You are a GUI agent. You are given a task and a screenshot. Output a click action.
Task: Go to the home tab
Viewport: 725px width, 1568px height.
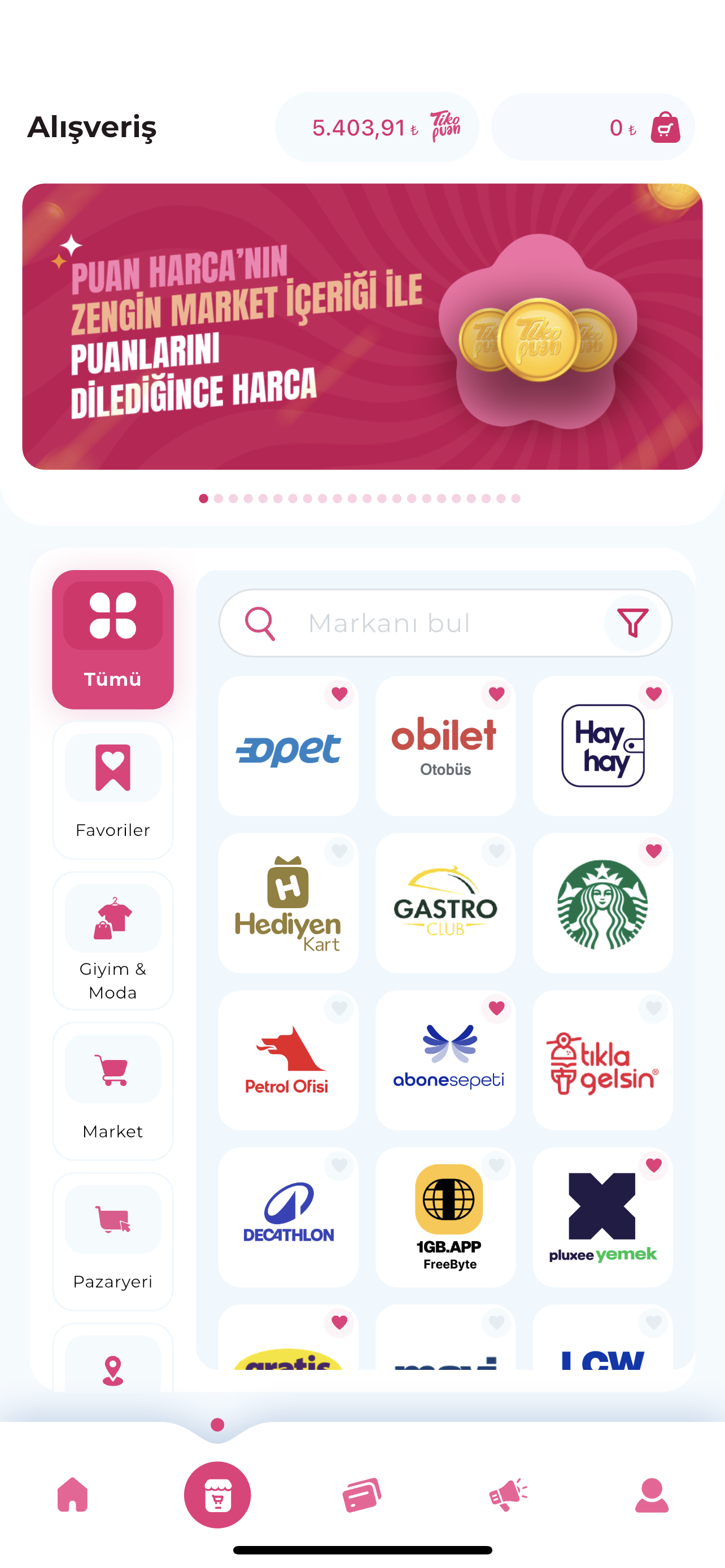[72, 1495]
